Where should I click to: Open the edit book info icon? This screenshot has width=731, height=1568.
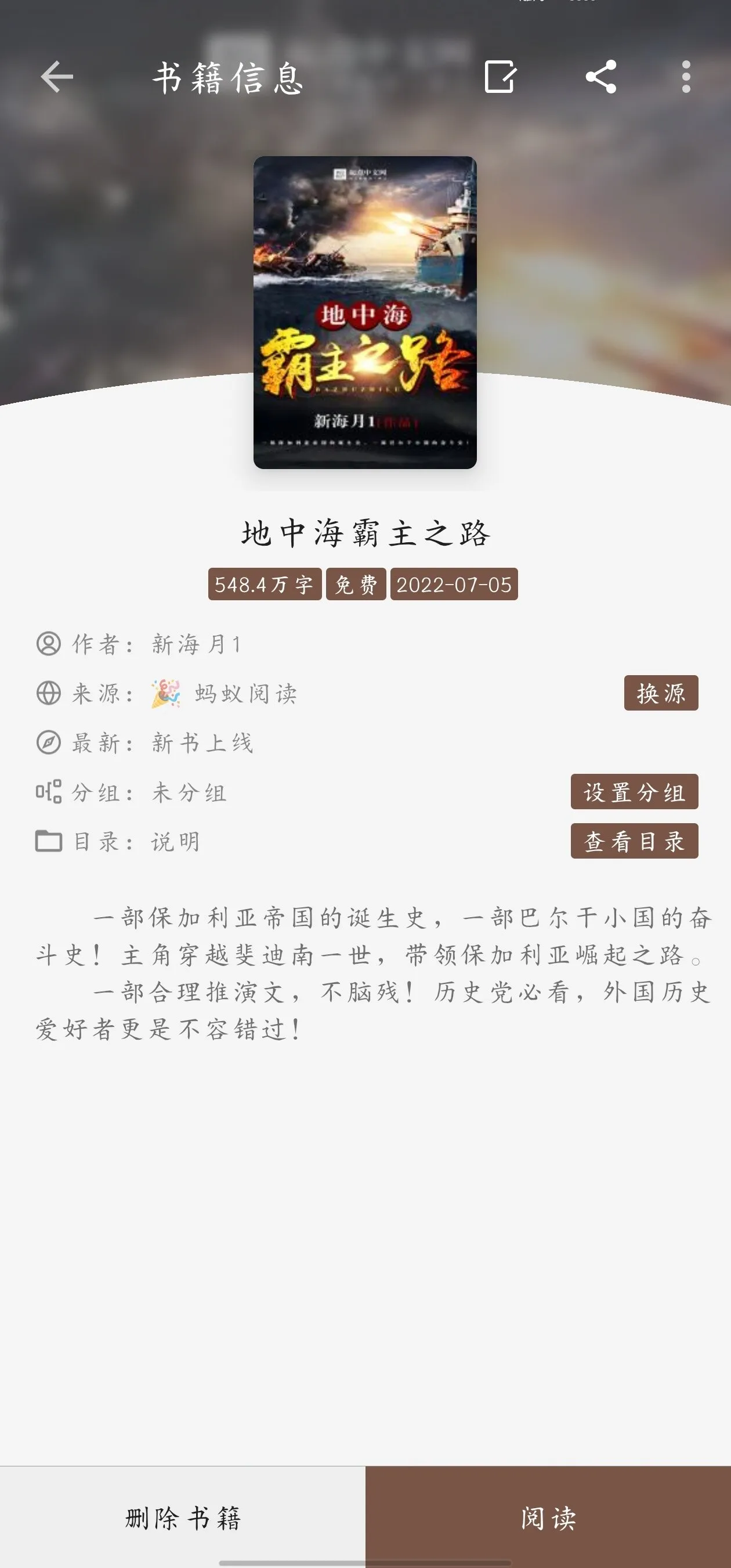500,77
